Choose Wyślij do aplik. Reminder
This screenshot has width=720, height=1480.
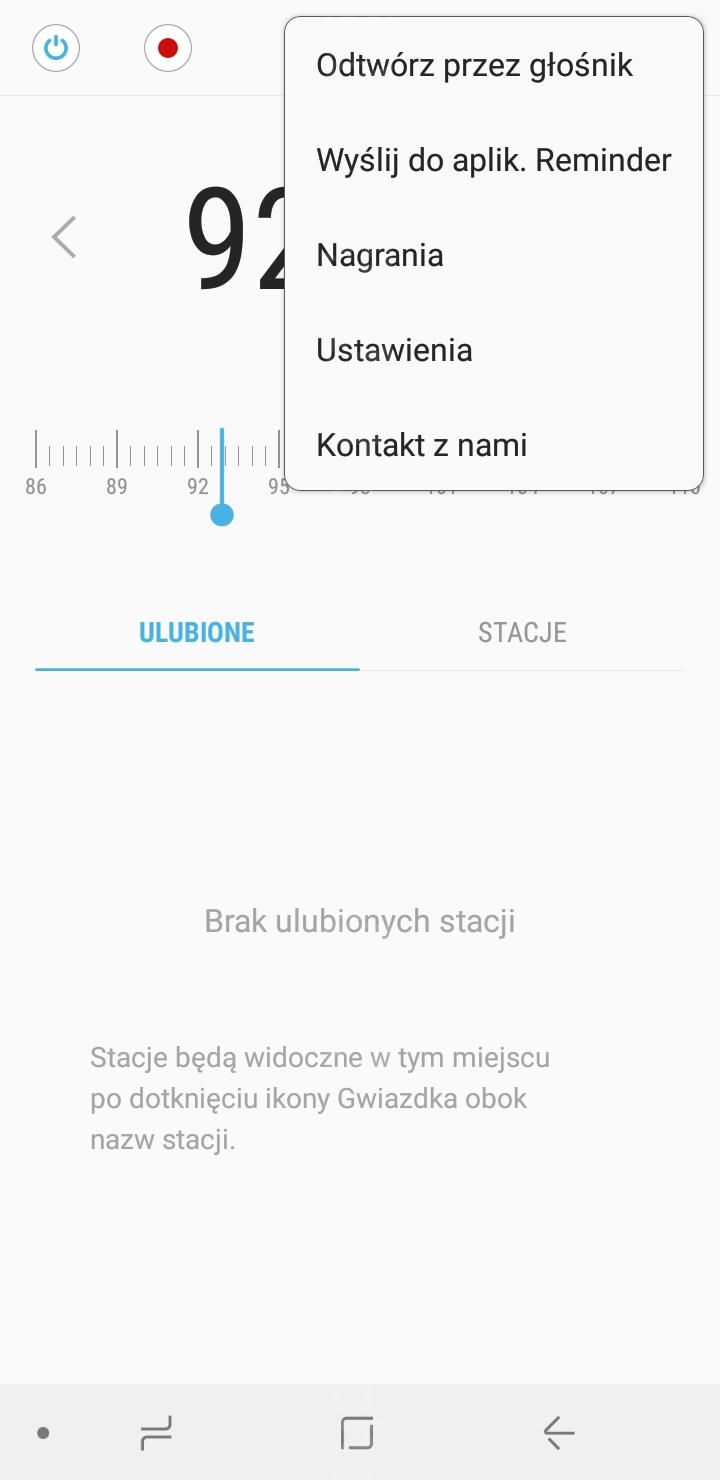493,160
